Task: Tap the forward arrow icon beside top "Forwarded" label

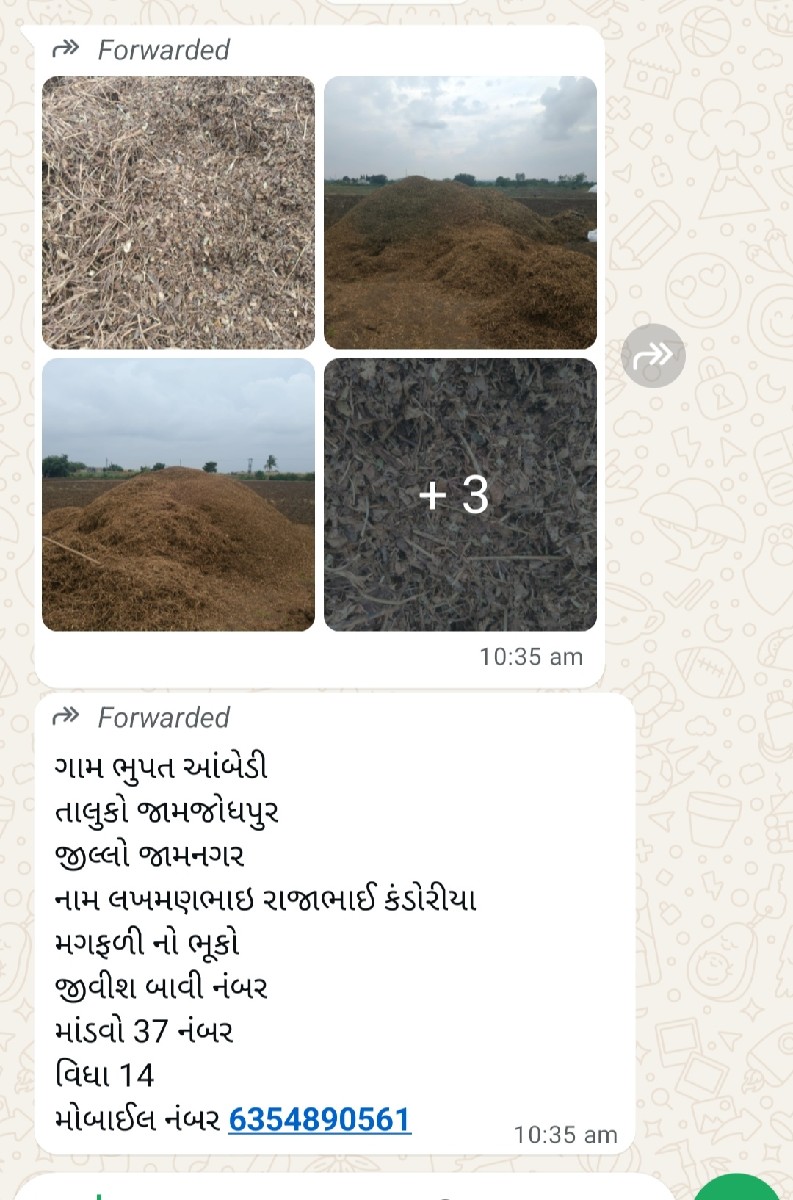Action: pos(64,50)
